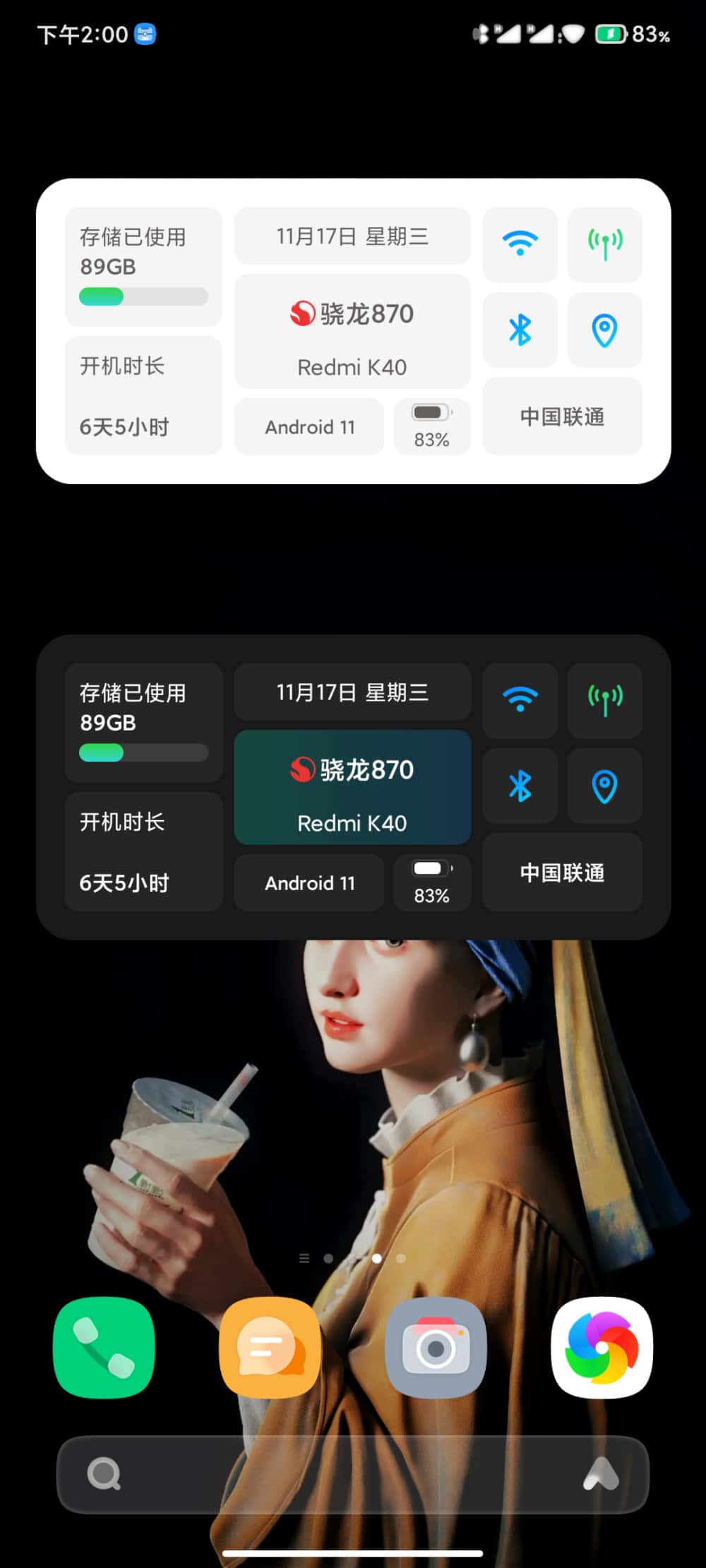706x1568 pixels.
Task: Toggle location in the dark widget
Action: coord(604,785)
